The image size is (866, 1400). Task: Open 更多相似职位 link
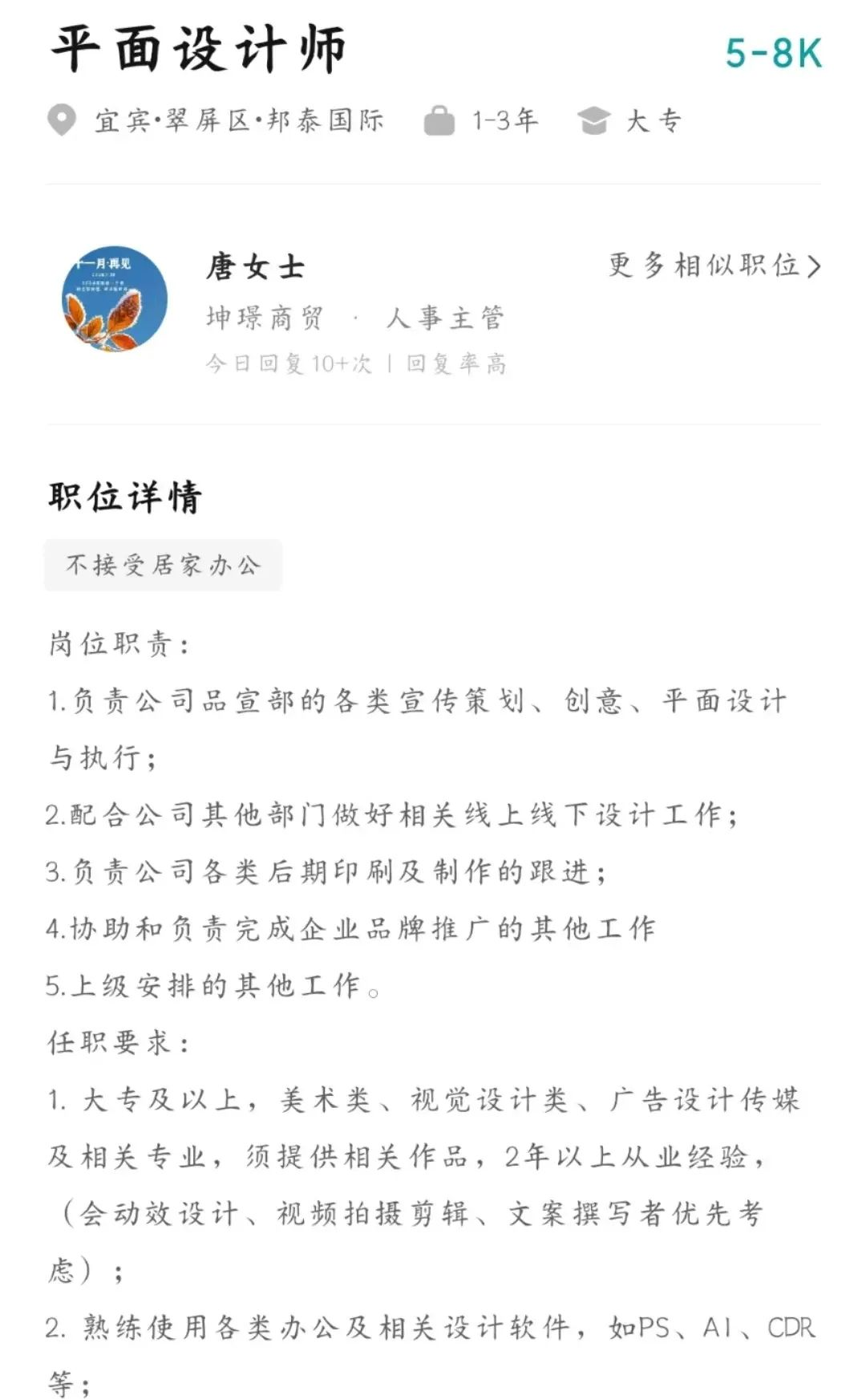click(714, 266)
